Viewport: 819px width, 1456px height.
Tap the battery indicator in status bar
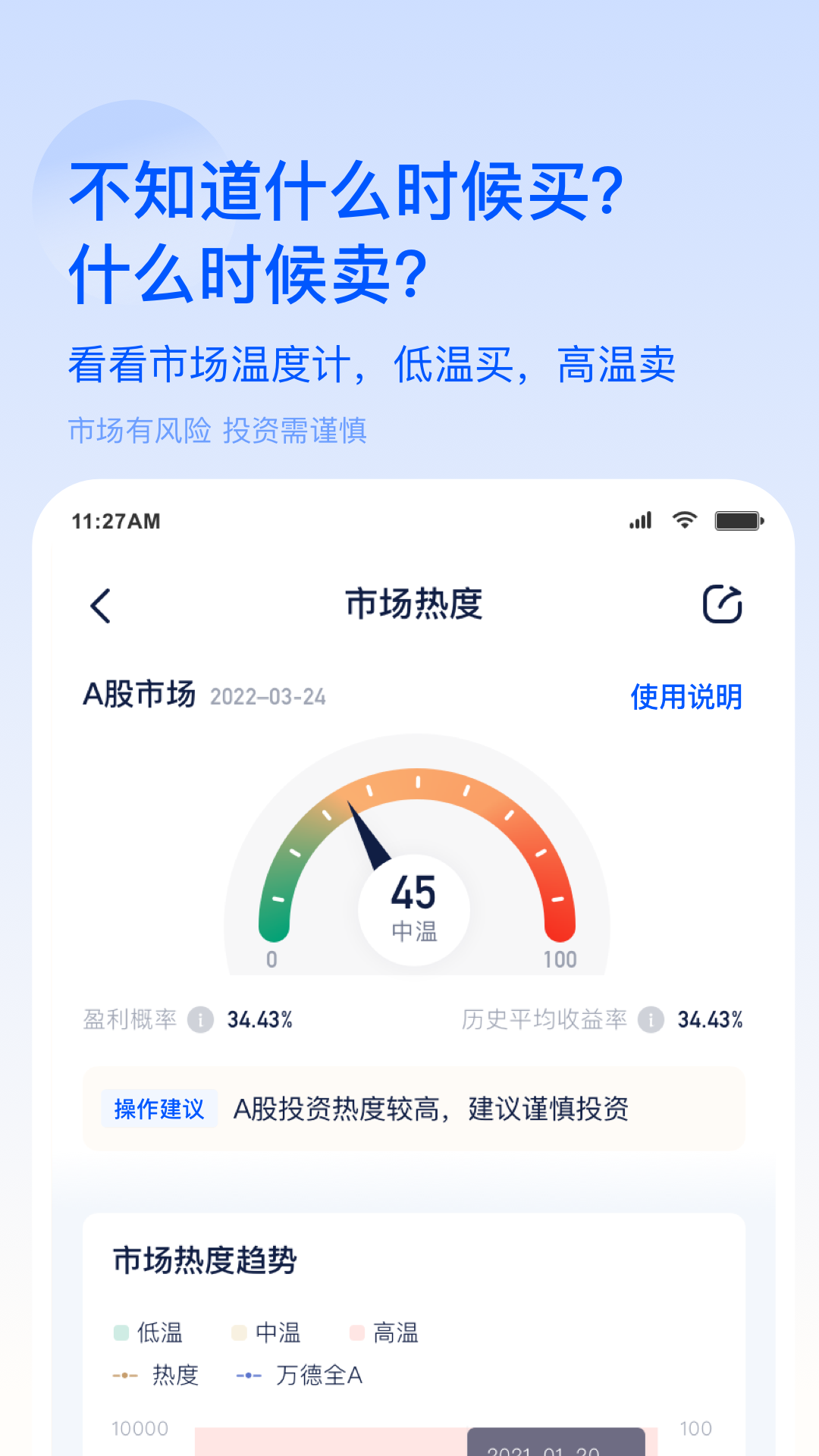(736, 519)
